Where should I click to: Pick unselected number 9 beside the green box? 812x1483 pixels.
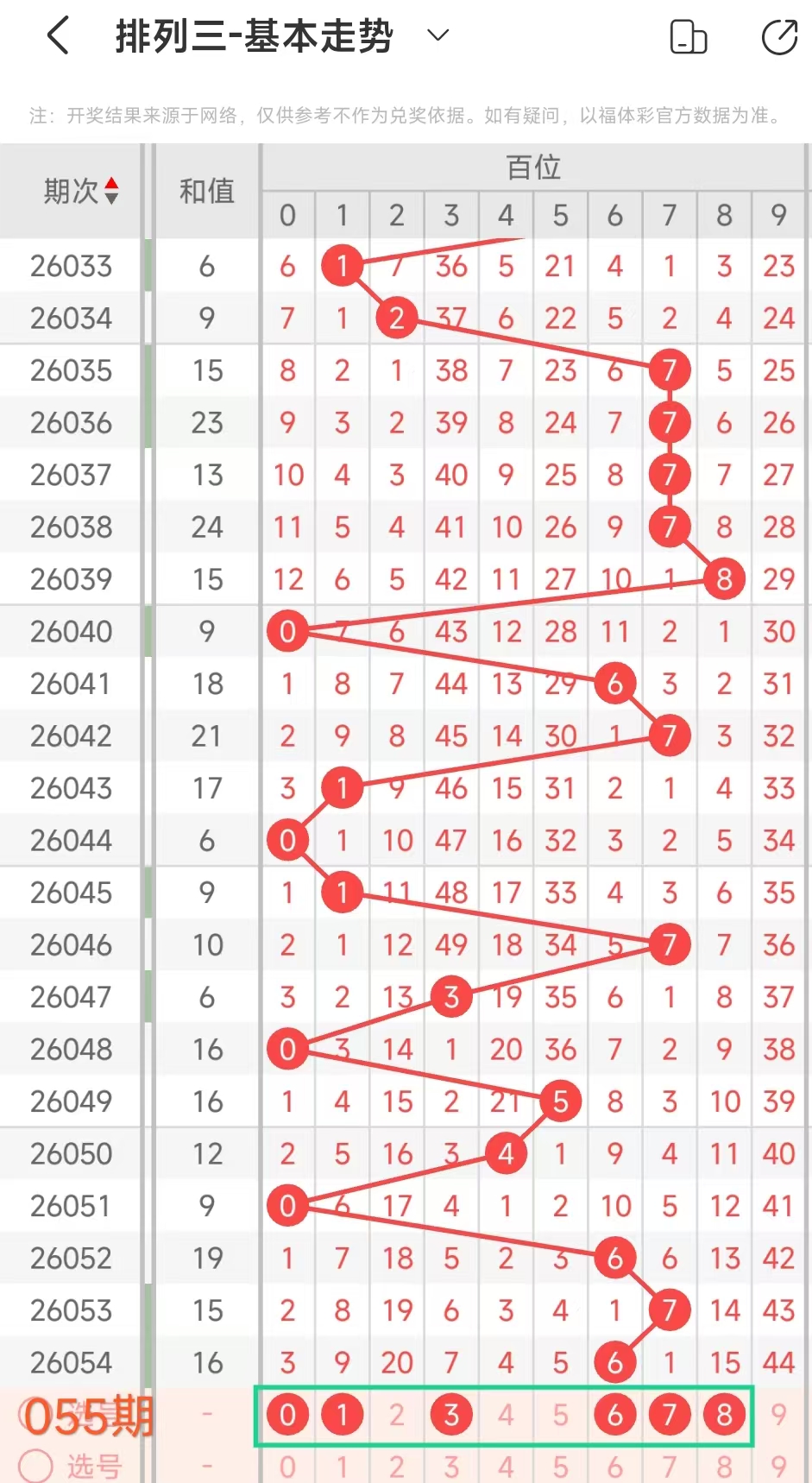coord(778,1415)
